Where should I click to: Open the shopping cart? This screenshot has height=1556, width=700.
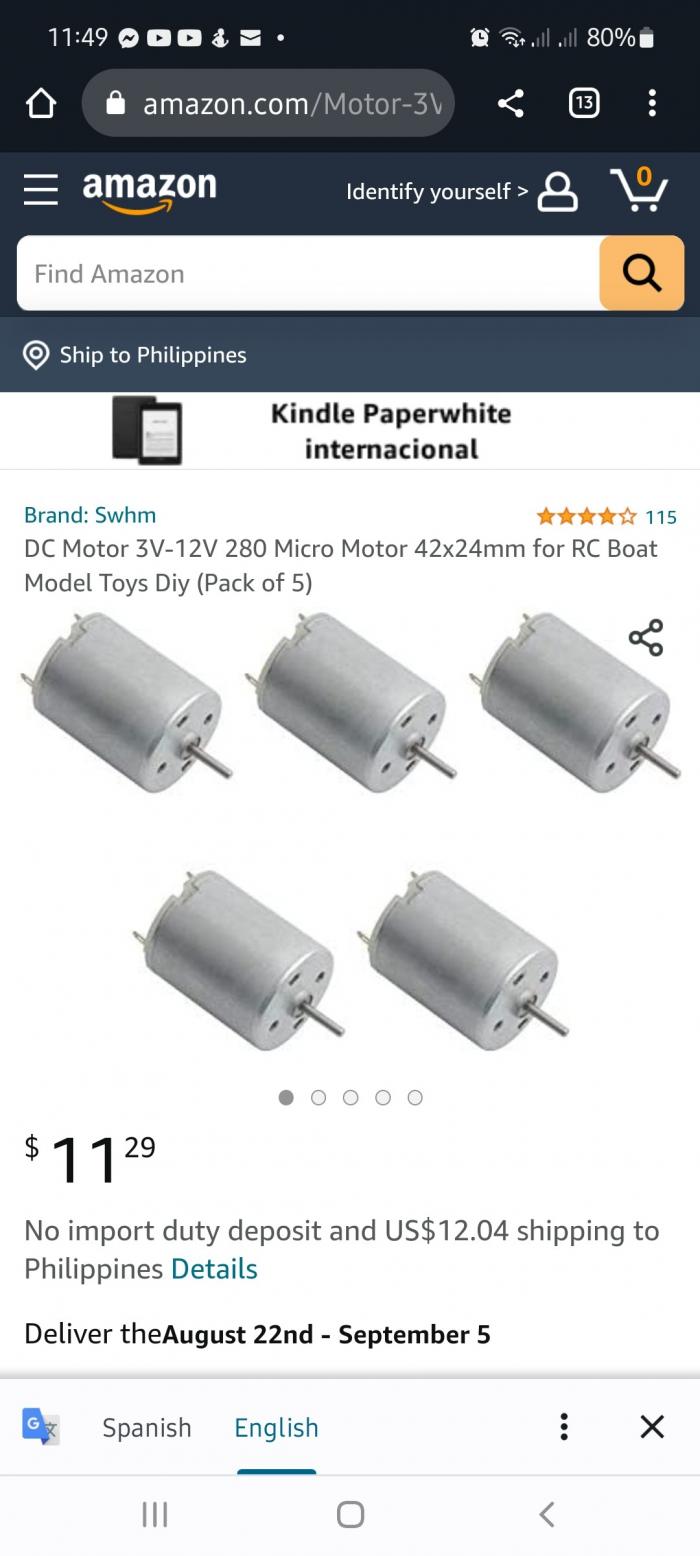tap(639, 189)
